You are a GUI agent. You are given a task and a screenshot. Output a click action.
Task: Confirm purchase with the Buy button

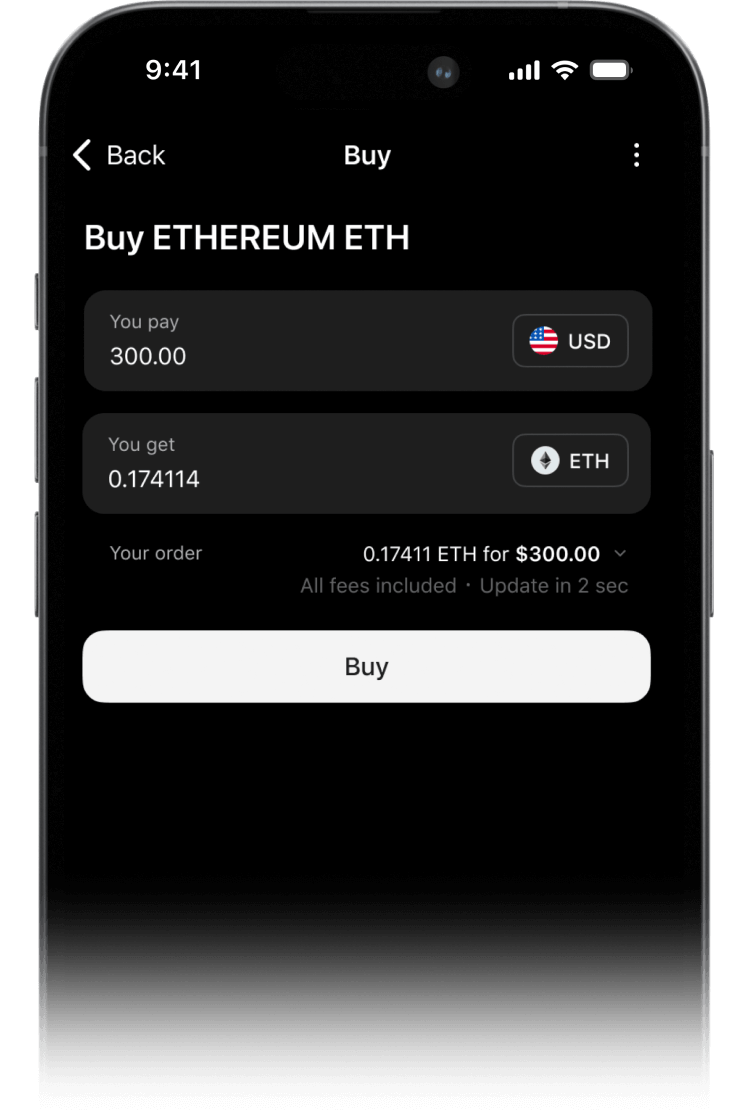point(366,667)
